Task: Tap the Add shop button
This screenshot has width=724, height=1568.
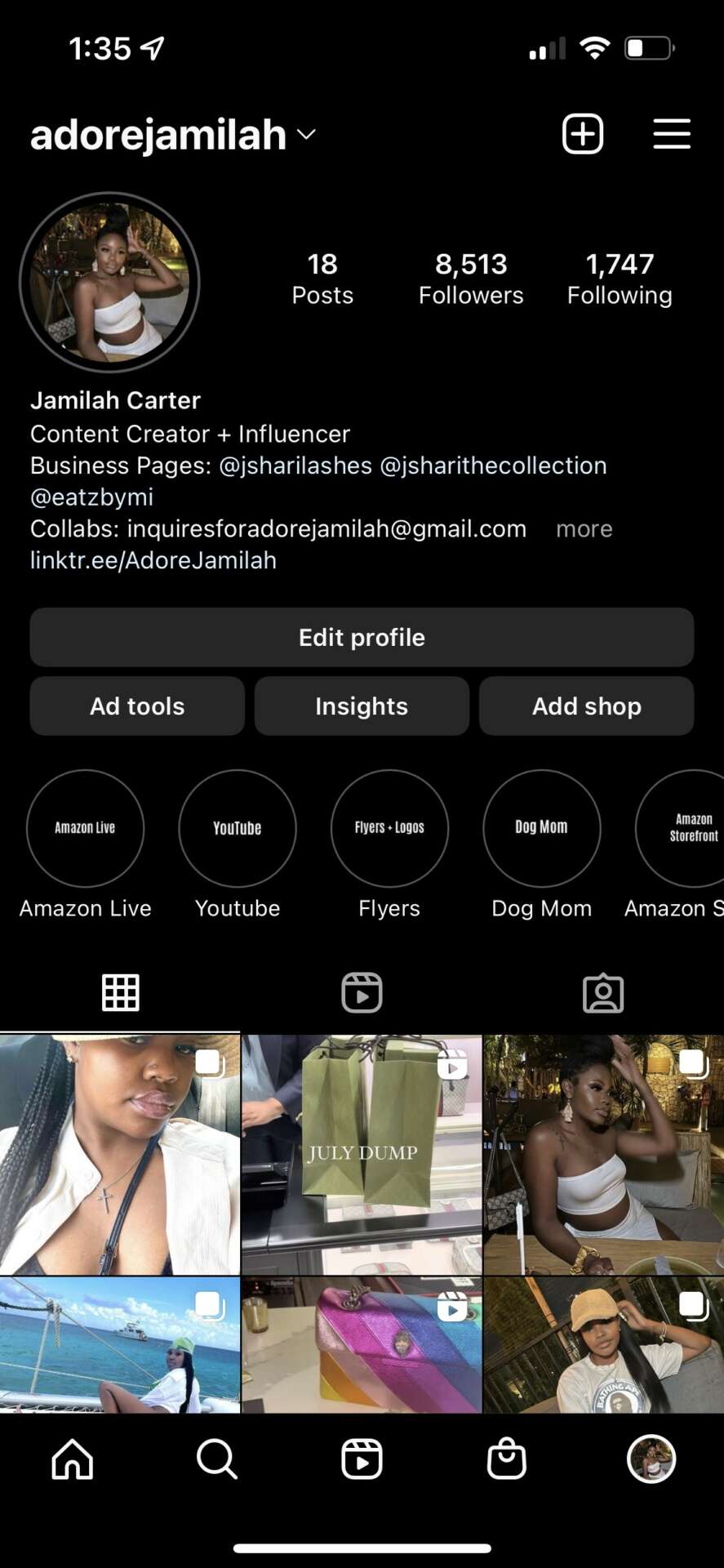Action: tap(586, 706)
